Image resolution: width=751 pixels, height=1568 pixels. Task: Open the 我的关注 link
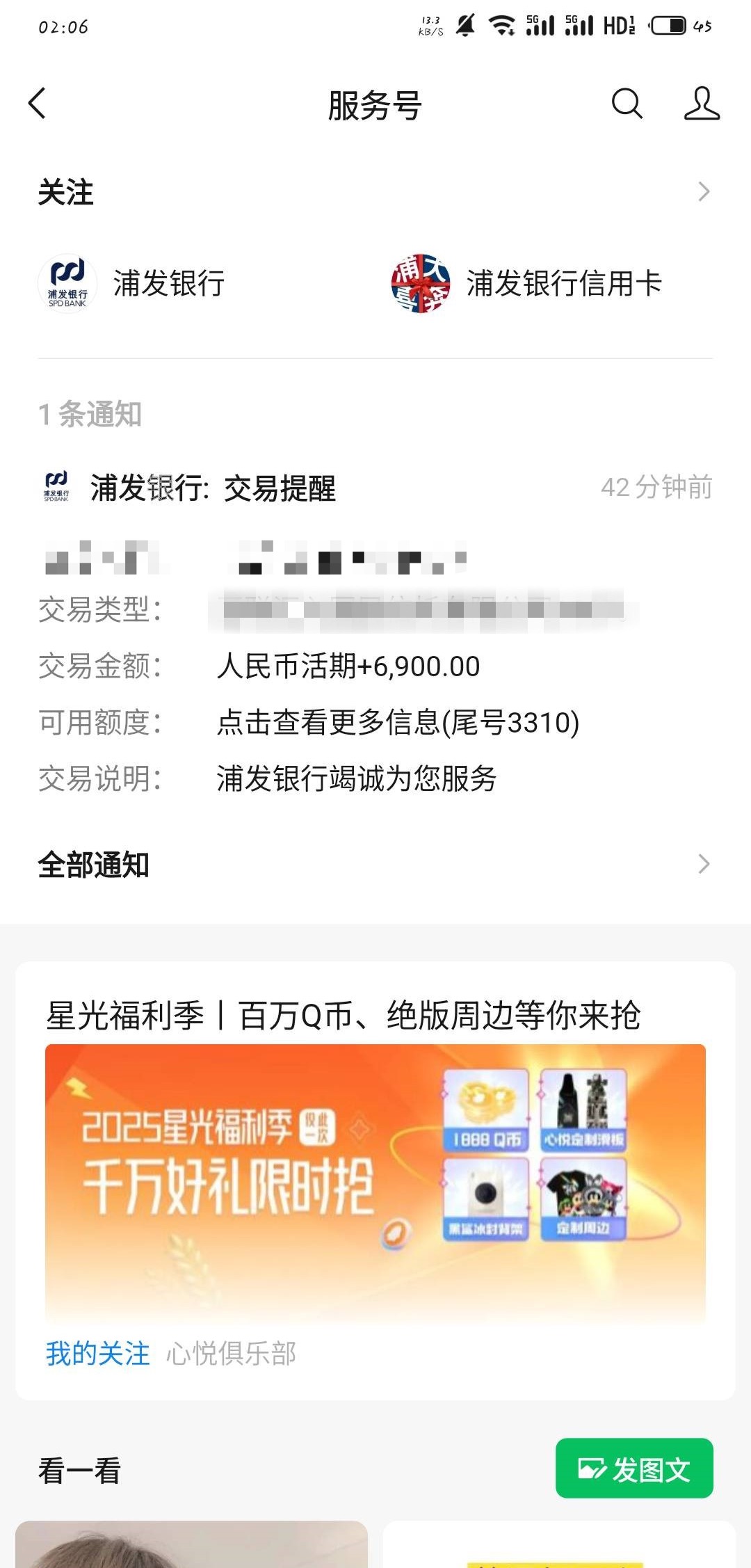tap(98, 1353)
